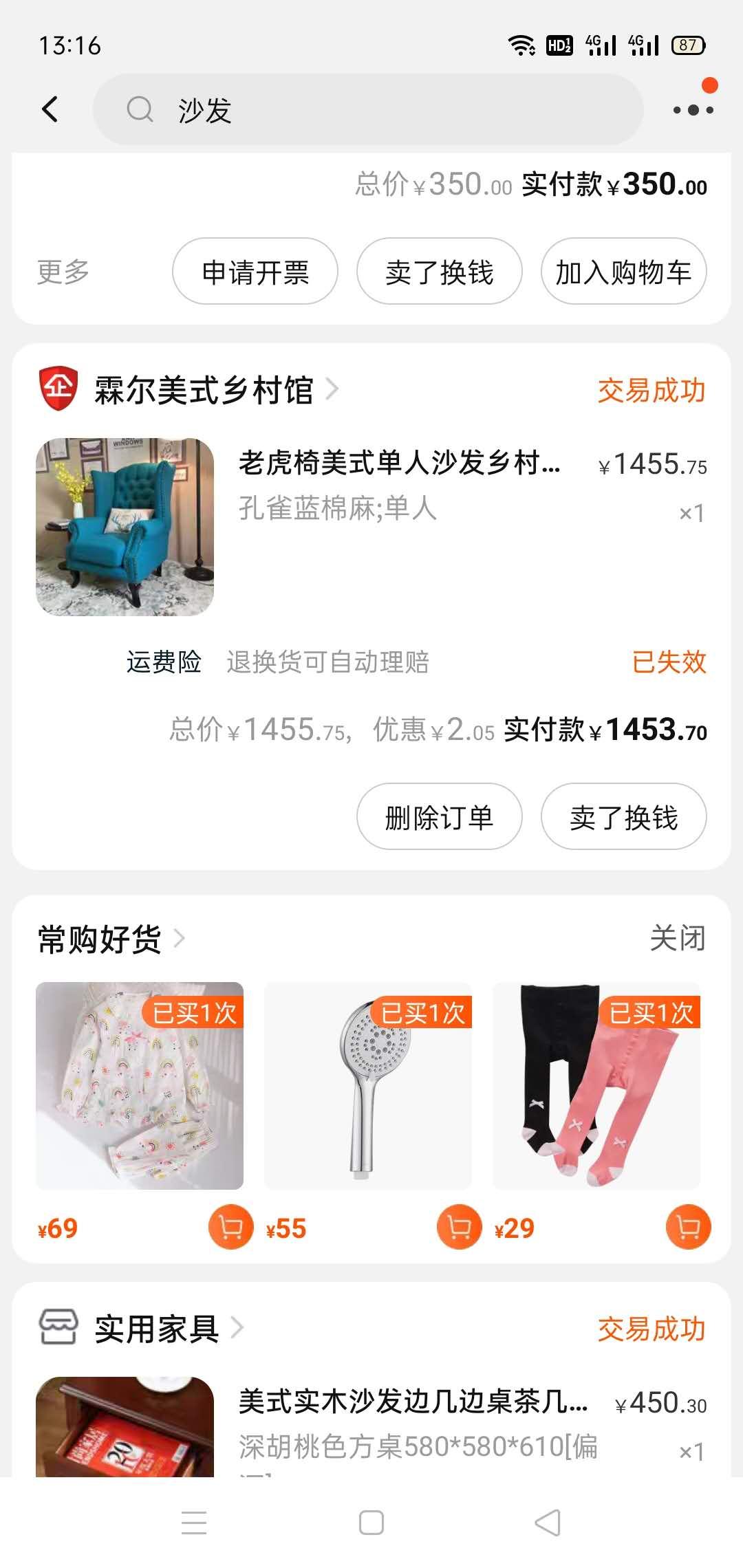
Task: Open the 实用家具 store page
Action: tap(157, 1329)
